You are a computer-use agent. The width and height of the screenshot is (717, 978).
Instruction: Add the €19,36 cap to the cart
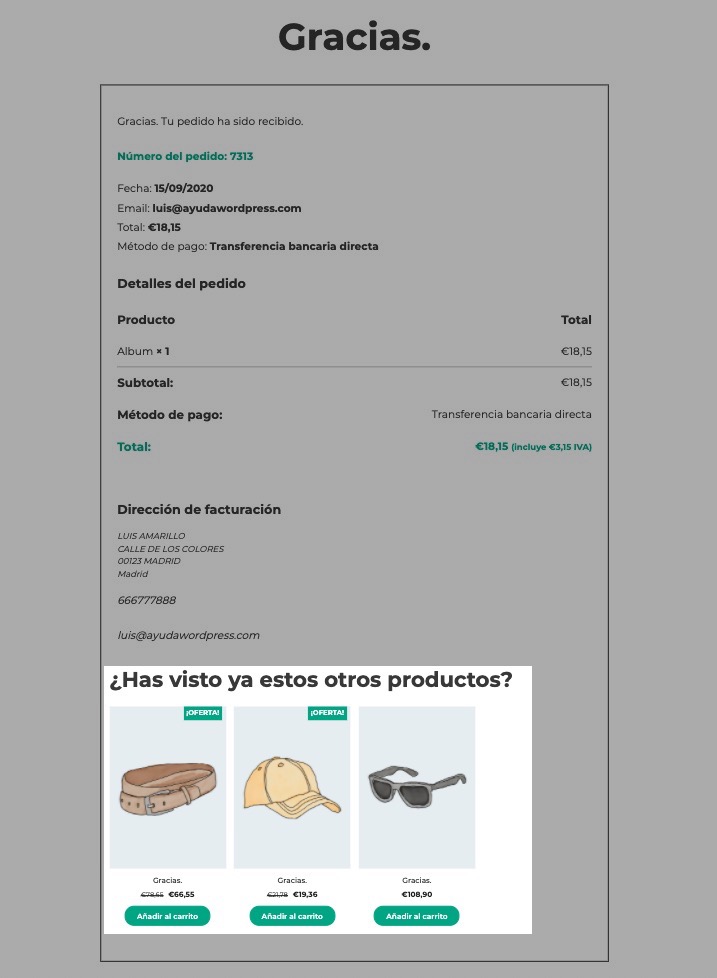(x=292, y=916)
